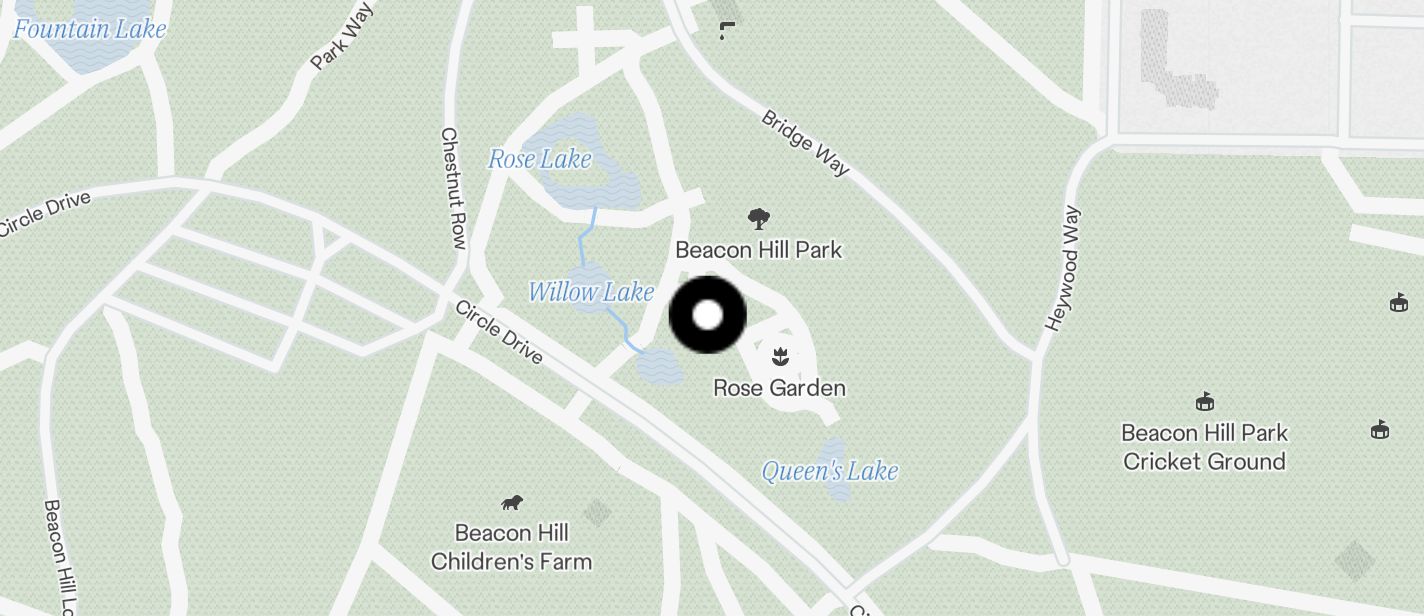The height and width of the screenshot is (616, 1424).
Task: Tap the black circular location marker
Action: [707, 315]
